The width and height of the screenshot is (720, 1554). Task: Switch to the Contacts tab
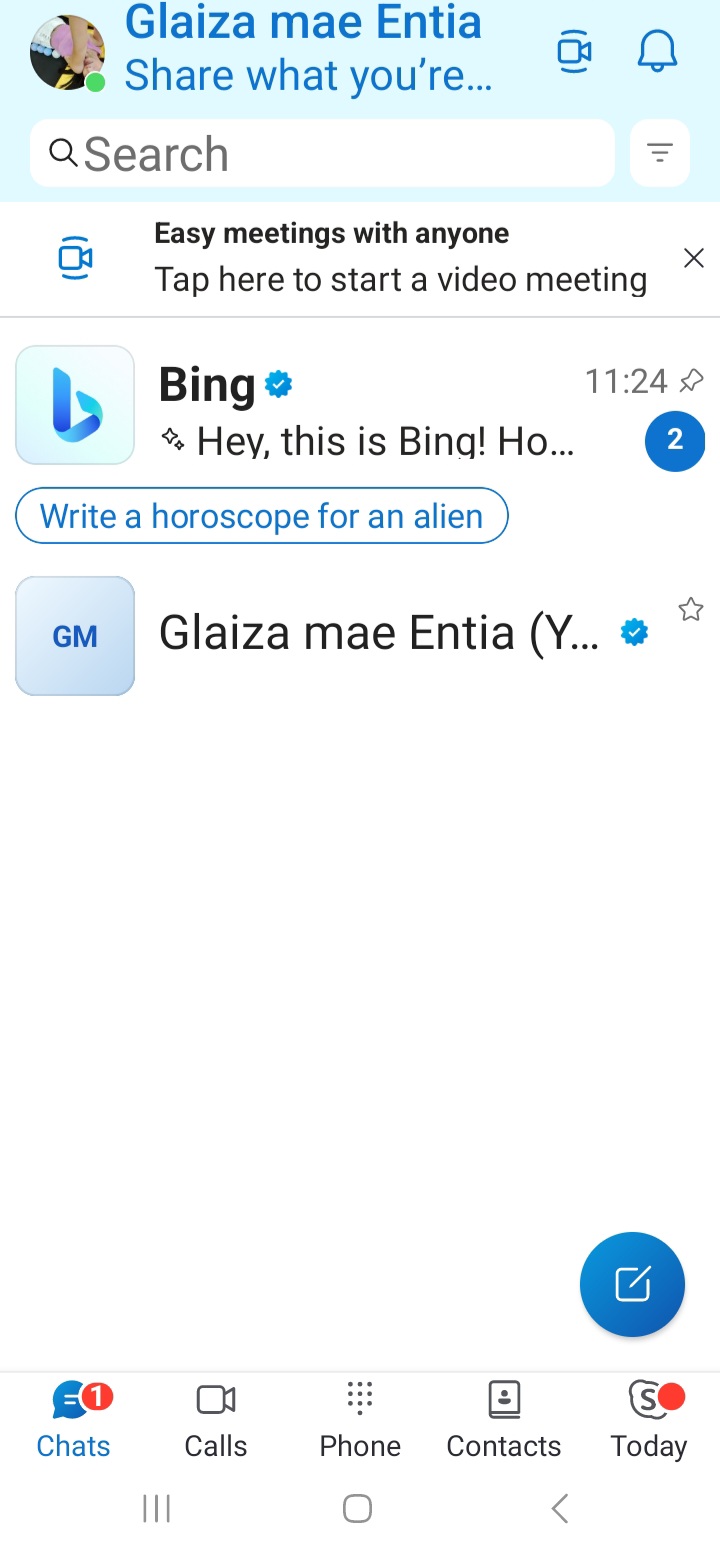[x=504, y=1421]
